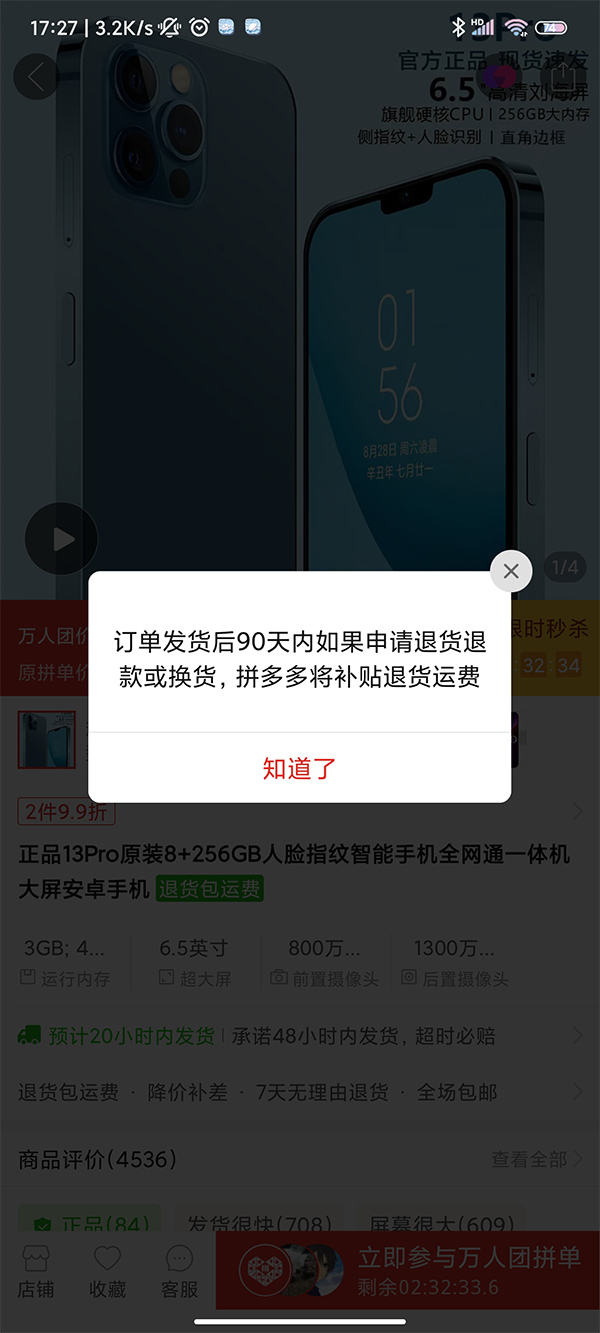Image resolution: width=600 pixels, height=1333 pixels.
Task: Open 退货包运费 service guarantees row
Action: tap(300, 1092)
